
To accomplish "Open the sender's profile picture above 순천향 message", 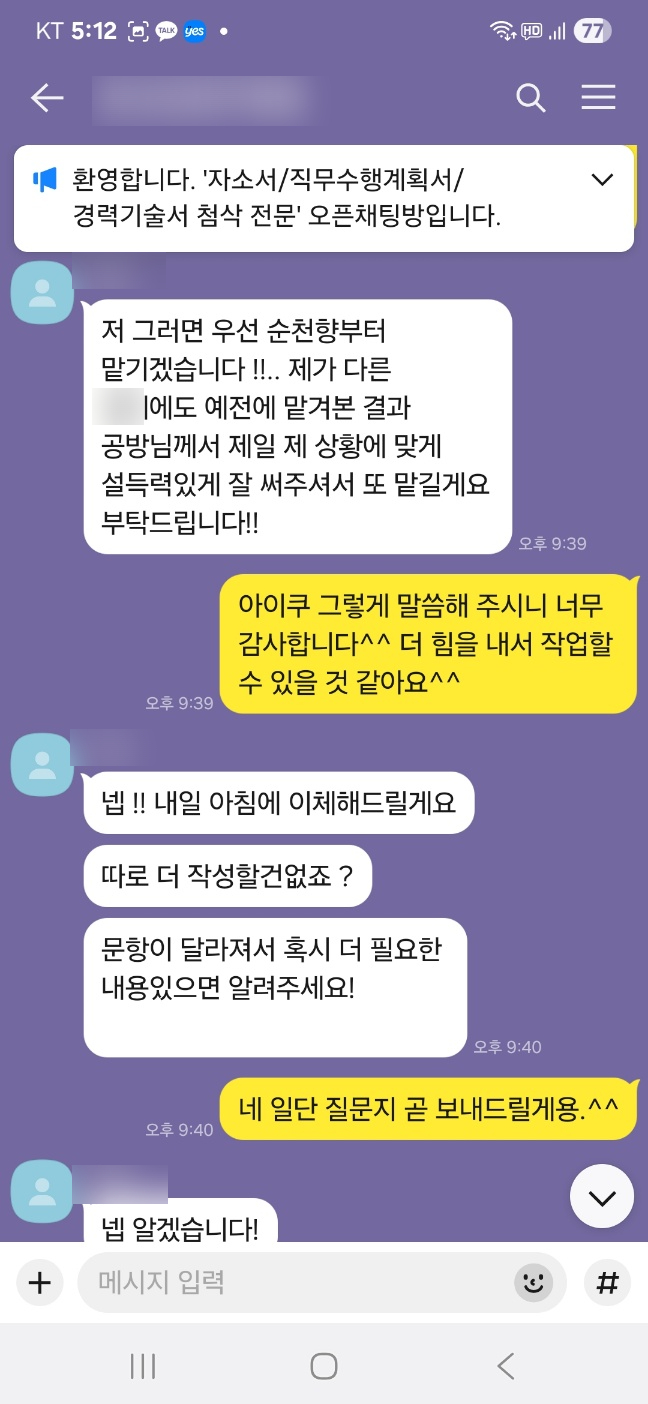I will point(42,292).
